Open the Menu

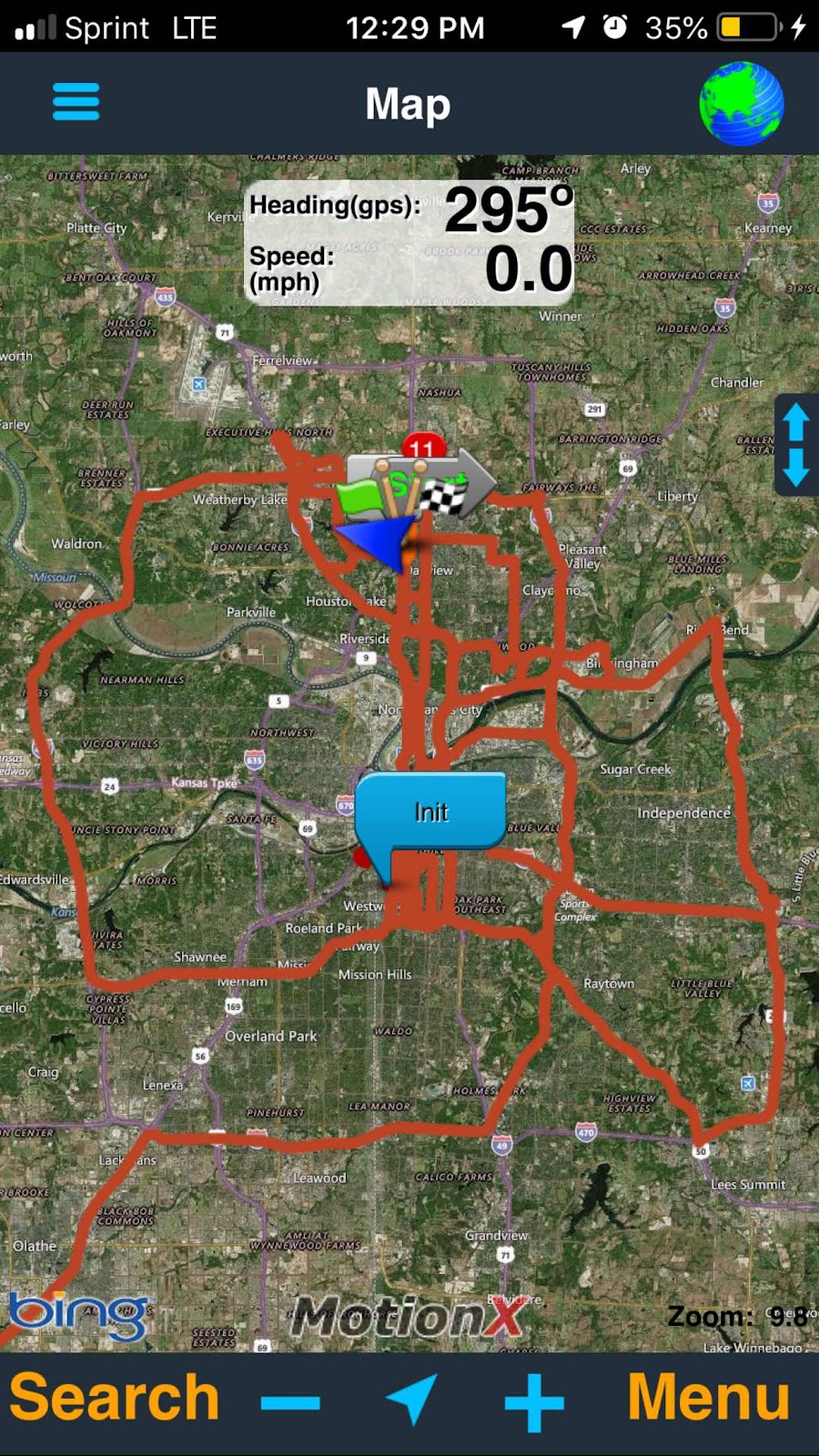[x=708, y=1398]
